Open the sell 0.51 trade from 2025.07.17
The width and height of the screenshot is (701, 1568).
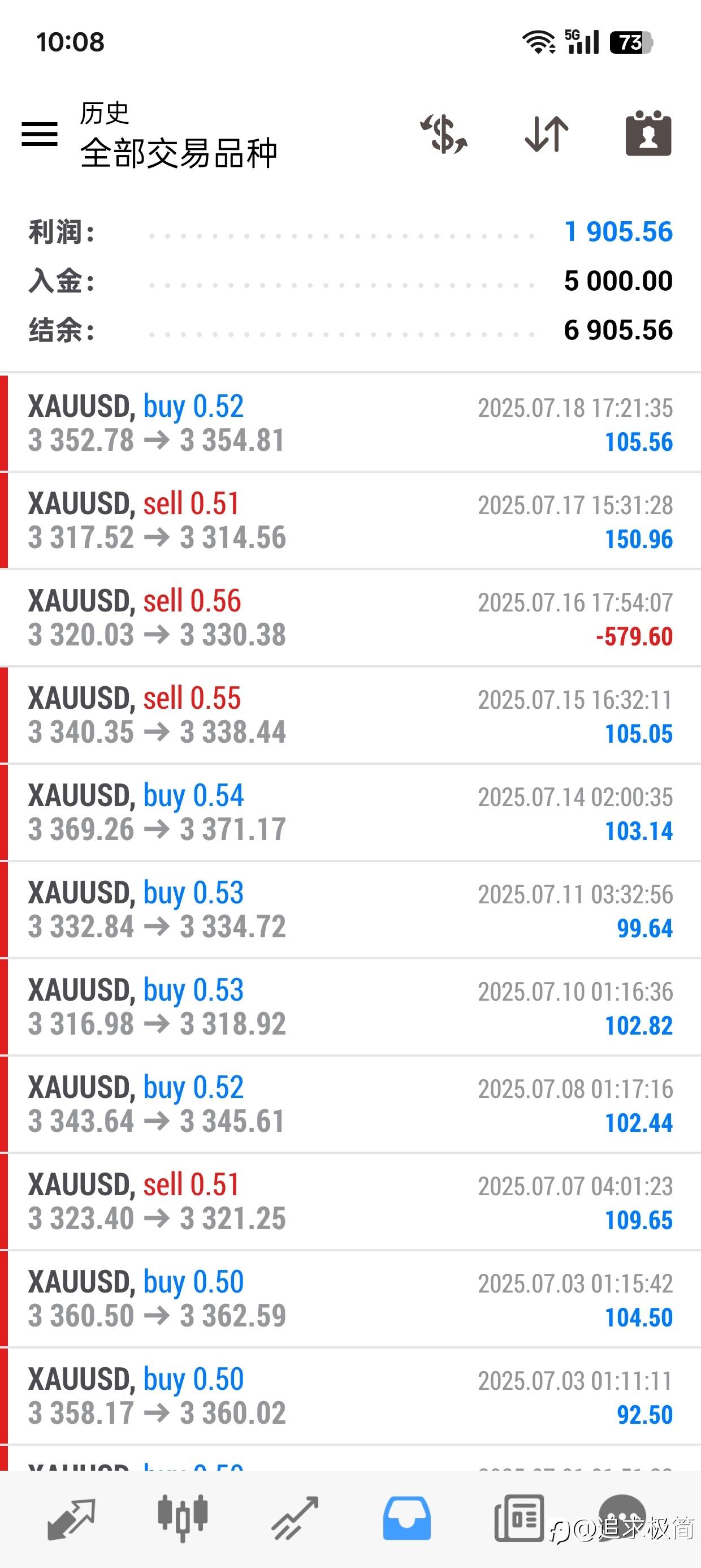[x=350, y=520]
